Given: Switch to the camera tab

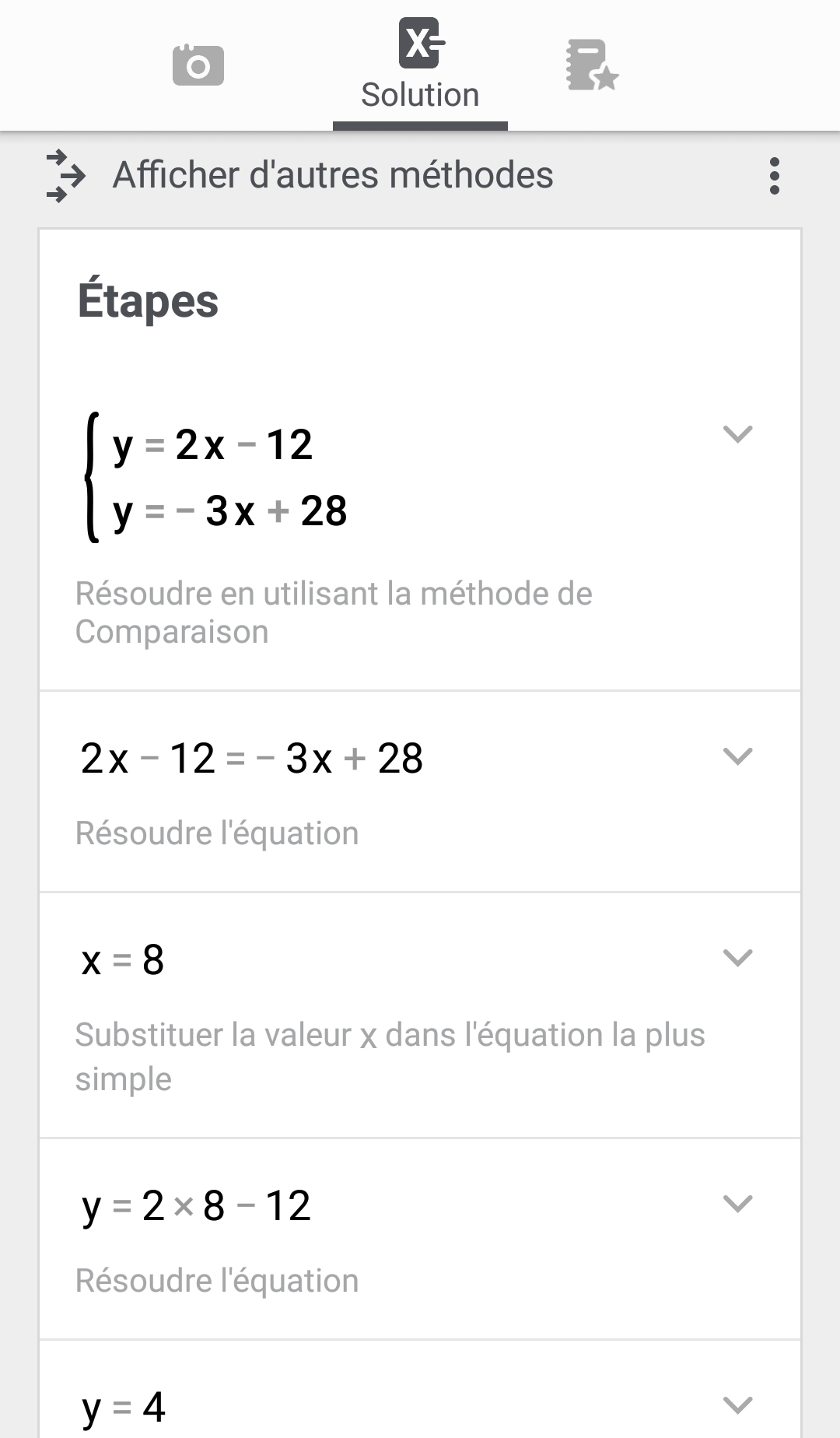Looking at the screenshot, I should coord(198,65).
